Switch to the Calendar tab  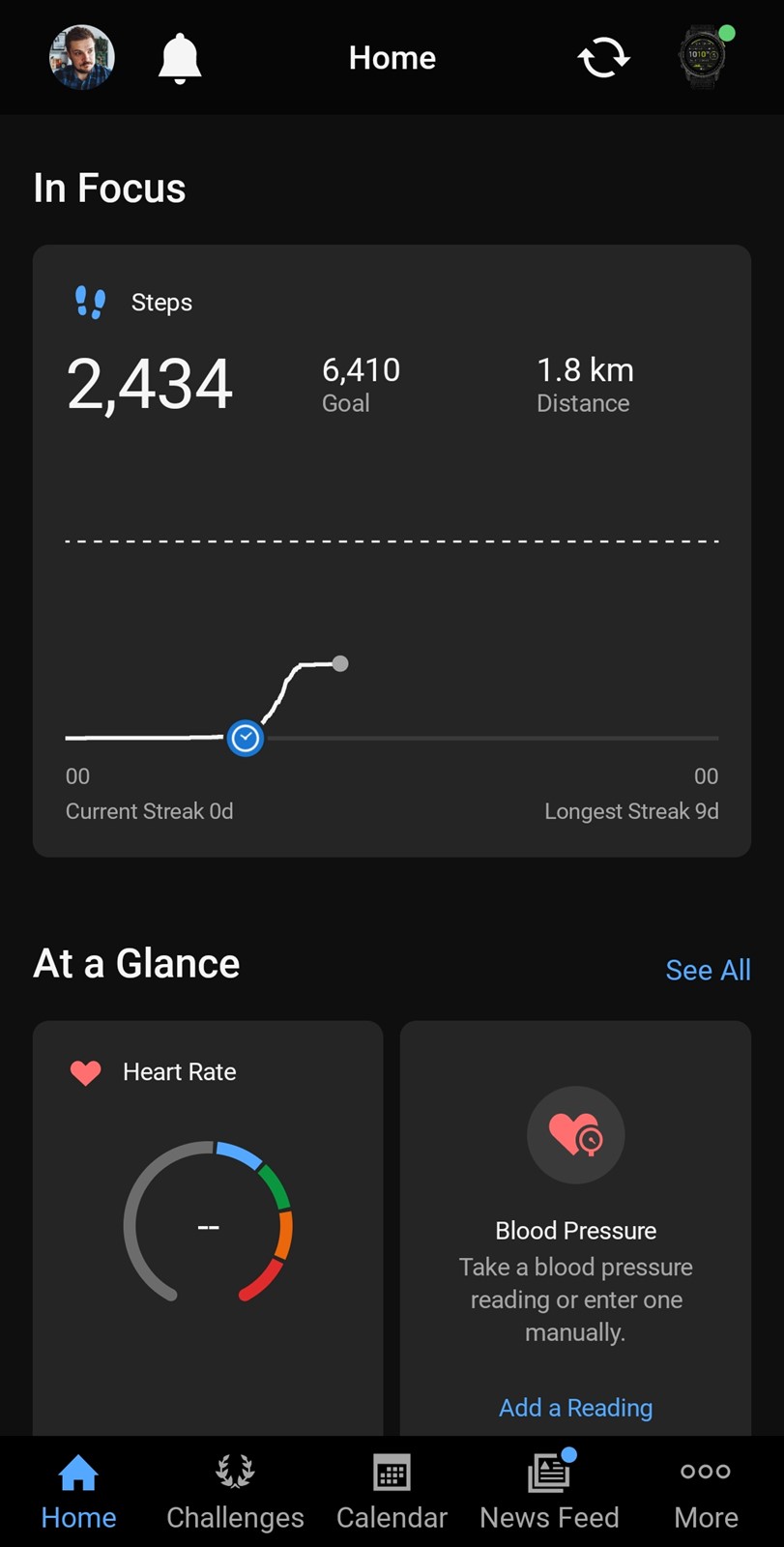(x=392, y=1492)
